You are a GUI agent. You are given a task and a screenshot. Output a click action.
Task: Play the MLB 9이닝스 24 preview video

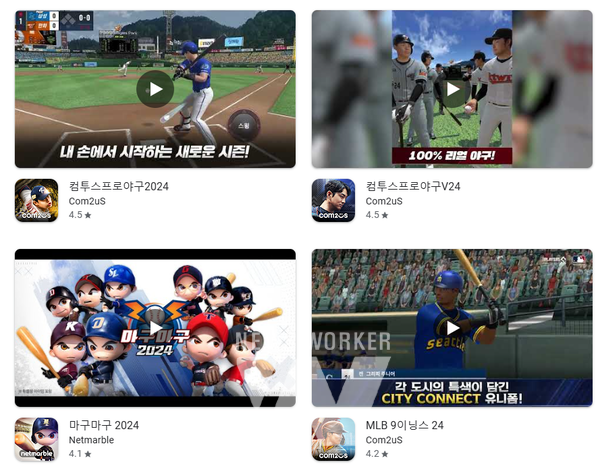point(452,328)
